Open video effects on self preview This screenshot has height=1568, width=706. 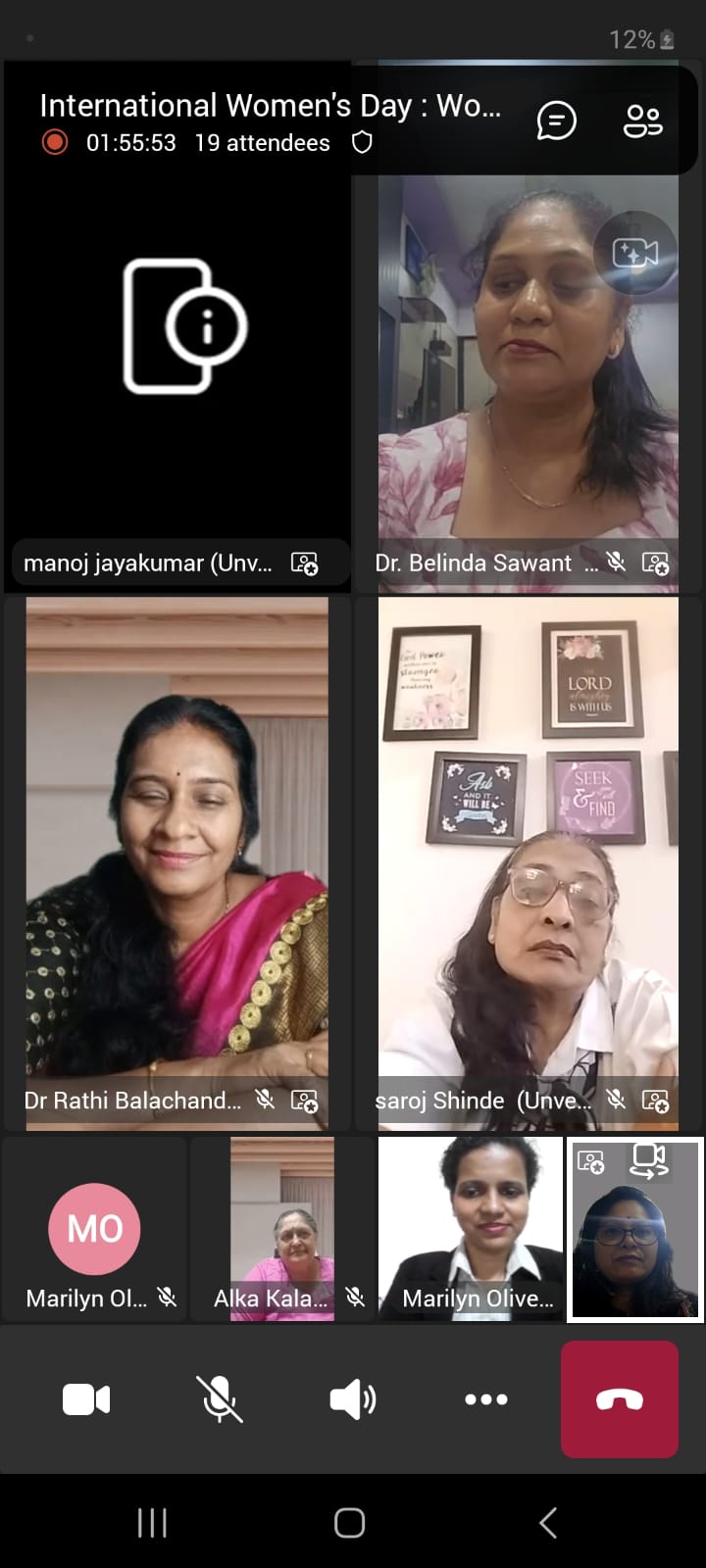(x=635, y=254)
